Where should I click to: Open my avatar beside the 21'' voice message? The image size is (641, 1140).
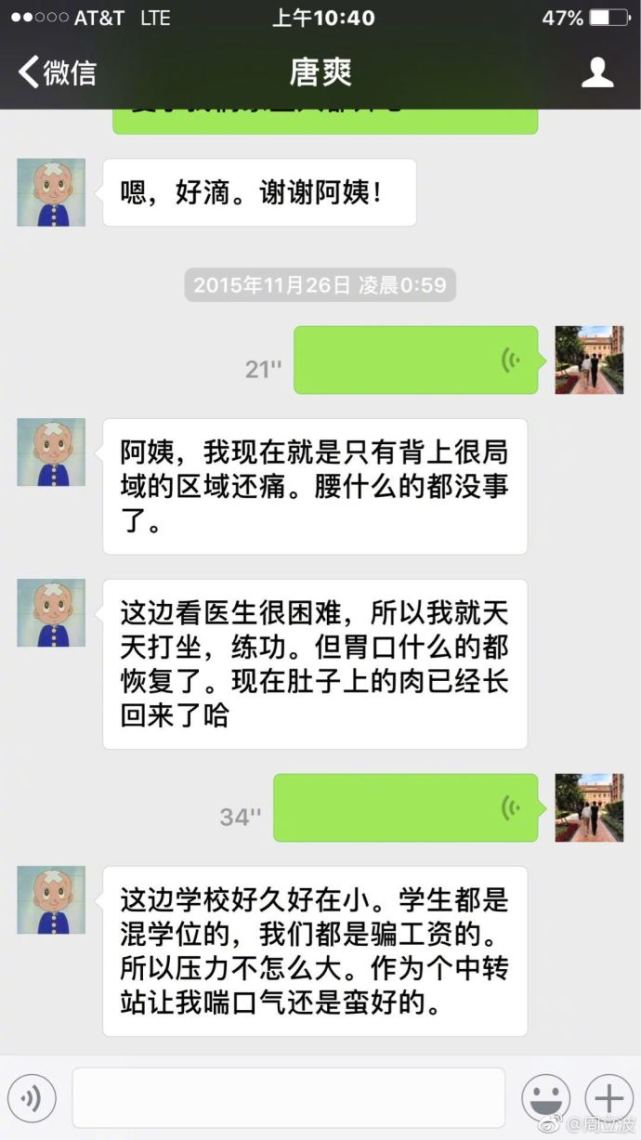(589, 360)
